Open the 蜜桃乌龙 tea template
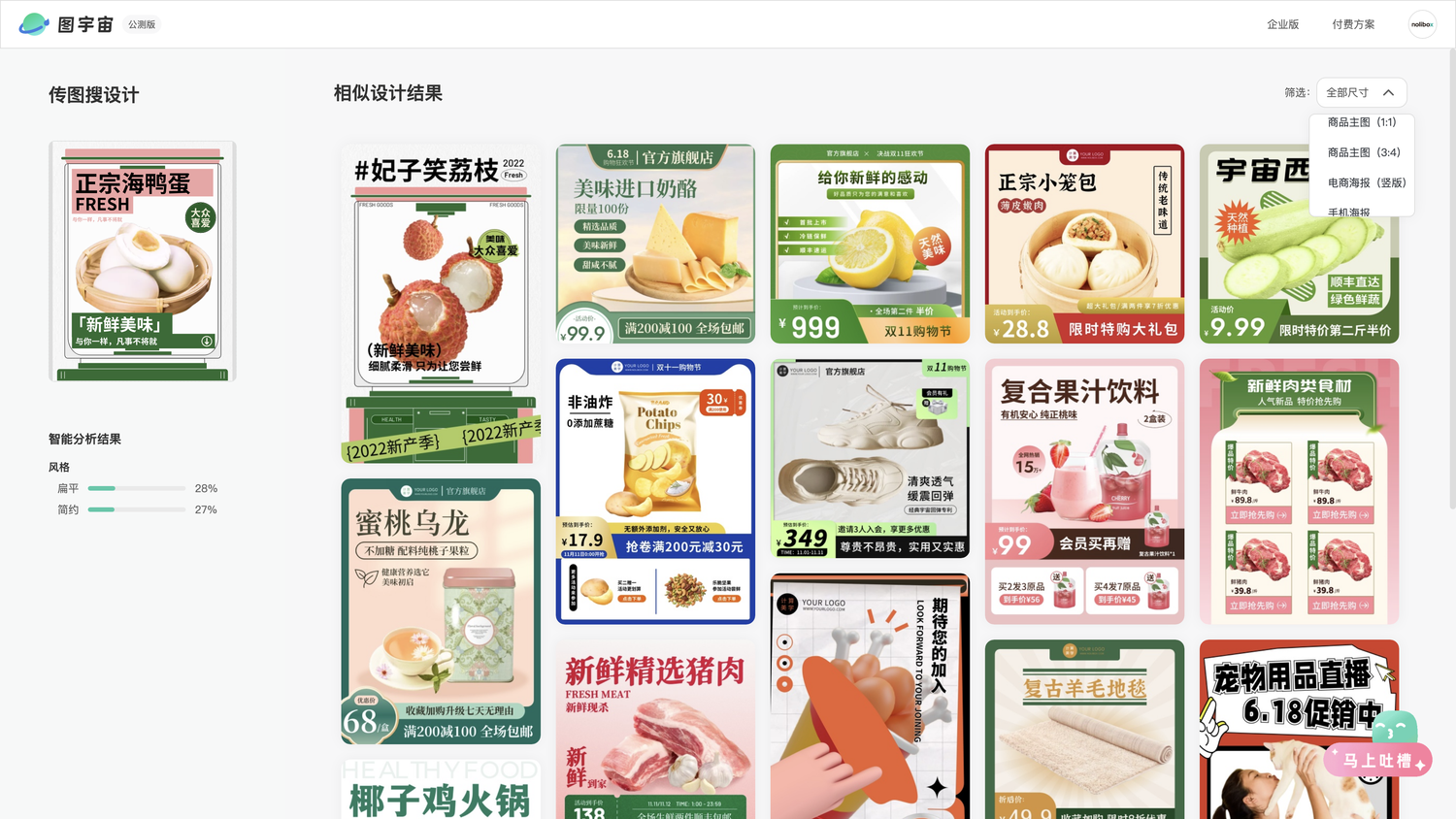The image size is (1456, 819). 441,611
